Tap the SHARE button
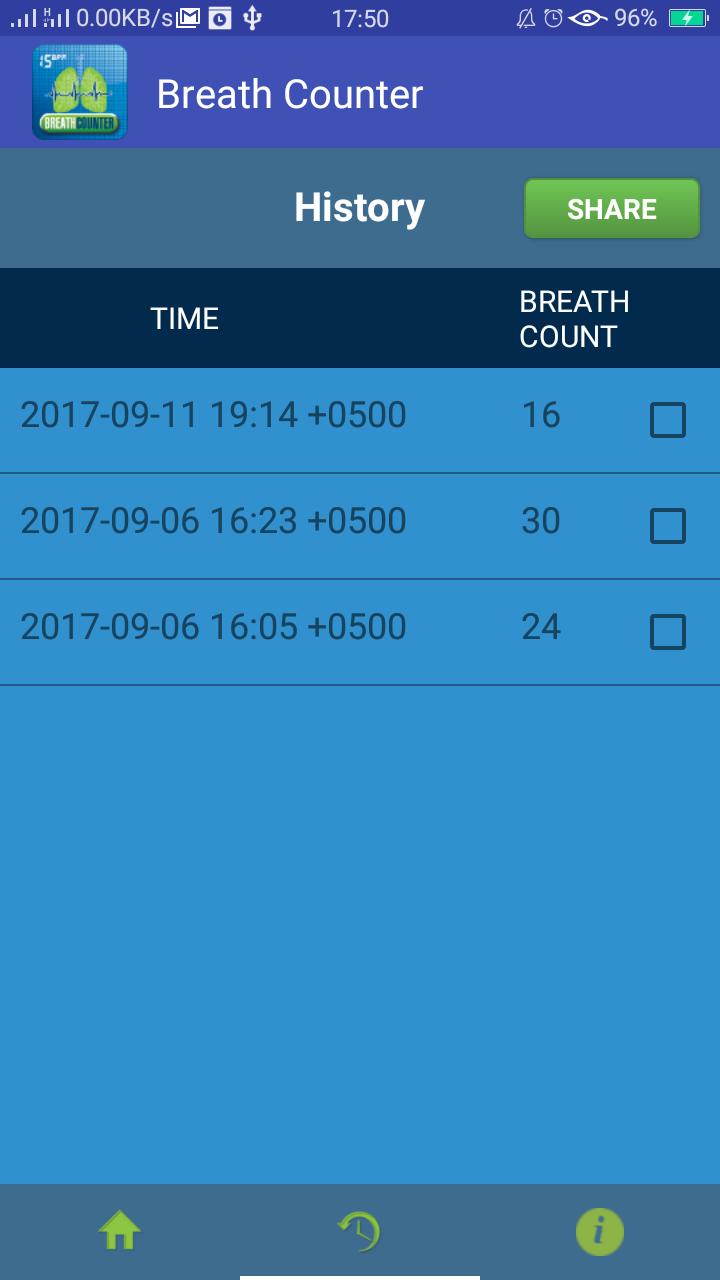The width and height of the screenshot is (720, 1280). [x=611, y=208]
